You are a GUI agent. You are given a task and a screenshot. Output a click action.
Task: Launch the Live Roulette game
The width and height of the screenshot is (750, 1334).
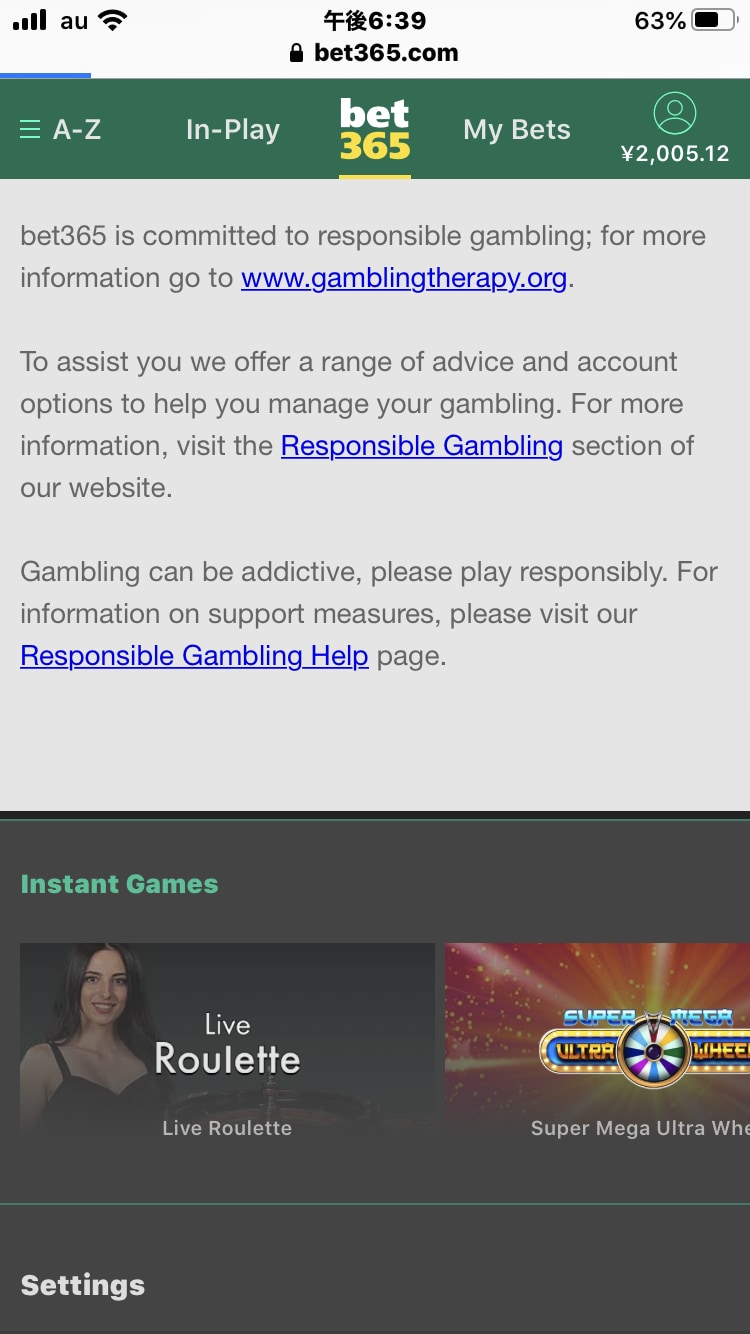227,1040
